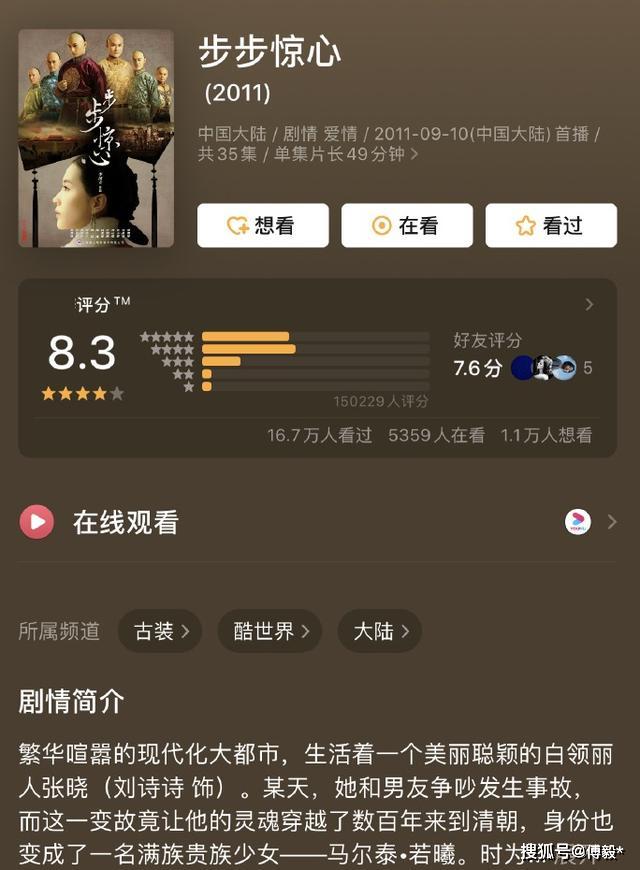640x870 pixels.
Task: Open the 在线观看 row
Action: (x=320, y=522)
